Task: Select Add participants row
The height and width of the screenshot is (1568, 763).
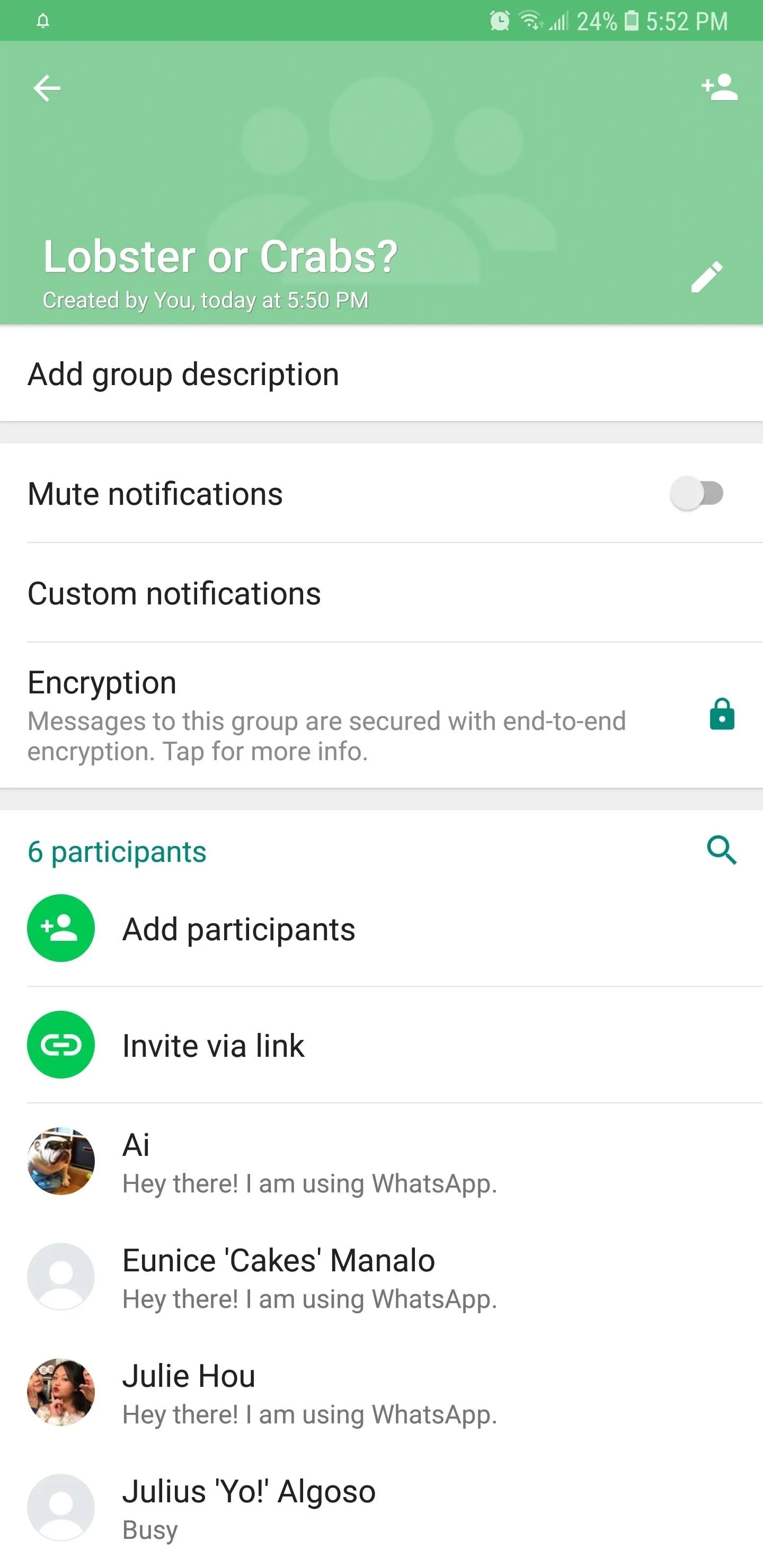Action: tap(381, 928)
